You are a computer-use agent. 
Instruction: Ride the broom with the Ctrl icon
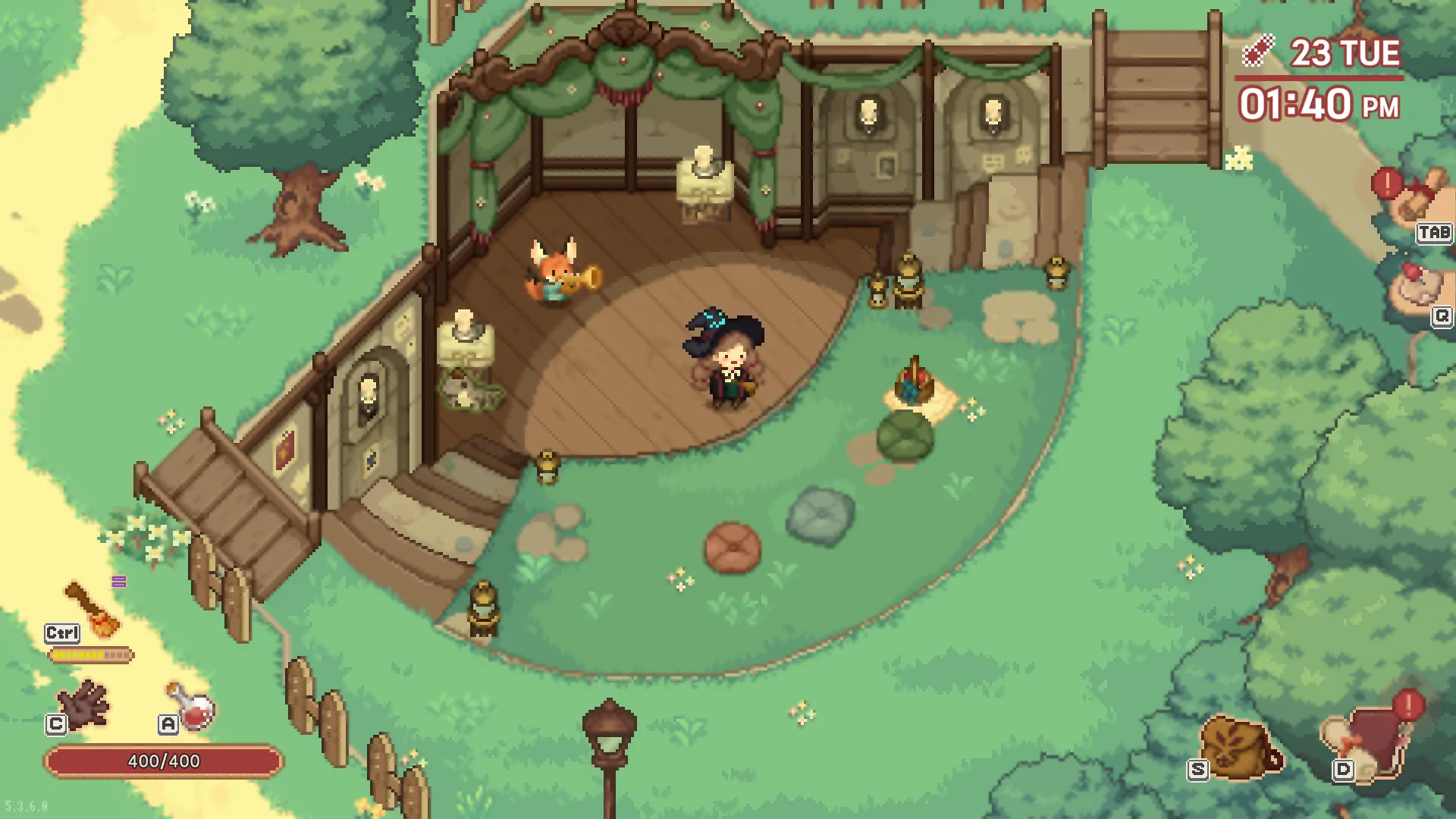click(x=91, y=610)
